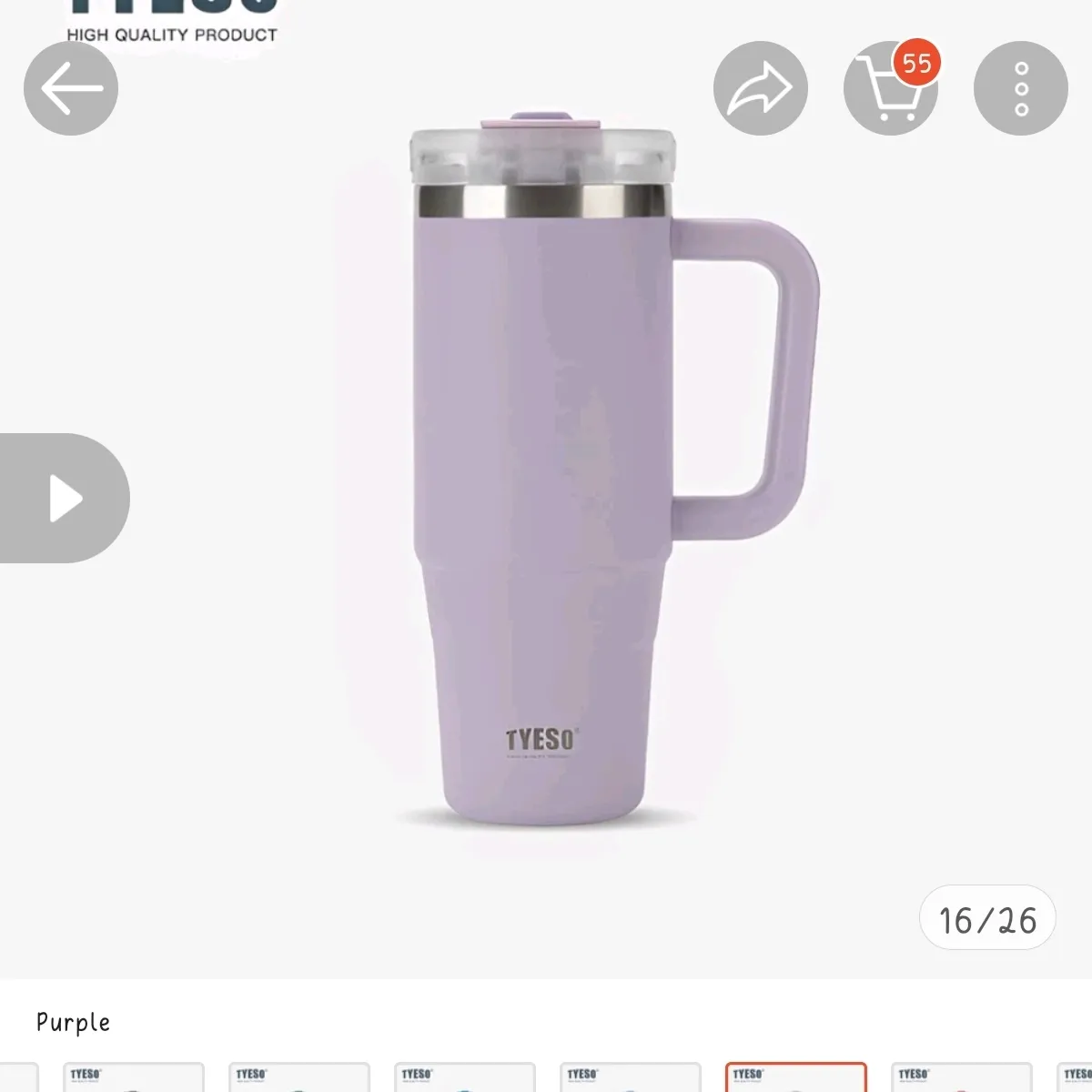1092x1092 pixels.
Task: Open the shopping cart
Action: (x=890, y=89)
